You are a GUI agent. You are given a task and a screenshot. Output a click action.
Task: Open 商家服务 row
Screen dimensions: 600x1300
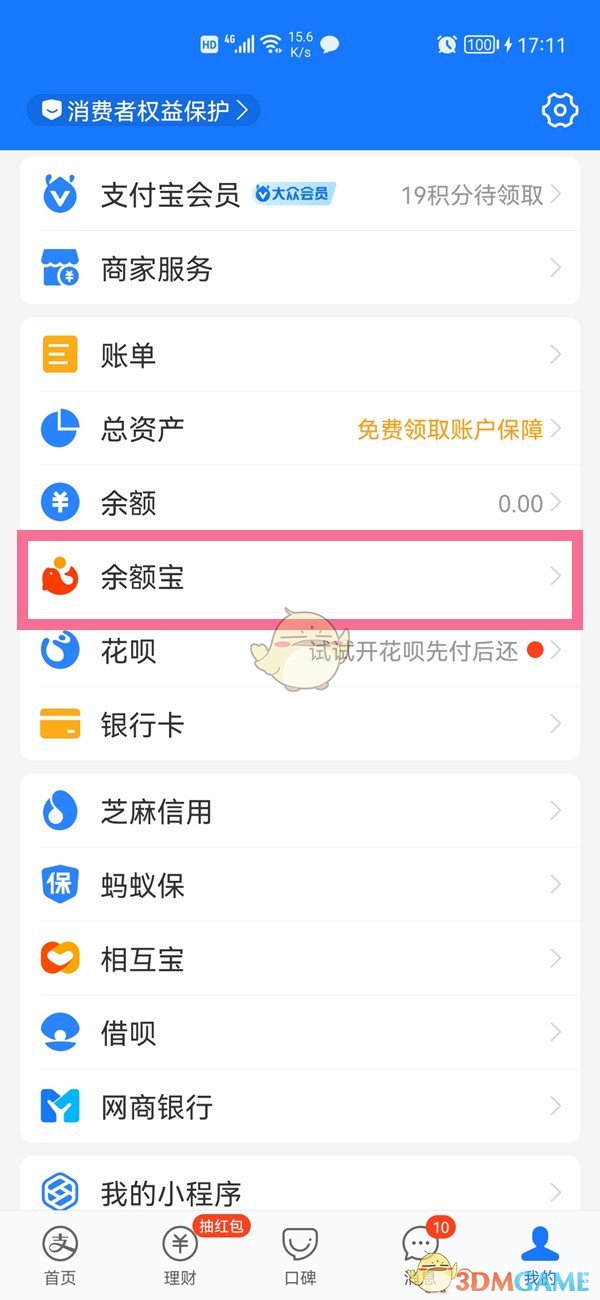[300, 268]
